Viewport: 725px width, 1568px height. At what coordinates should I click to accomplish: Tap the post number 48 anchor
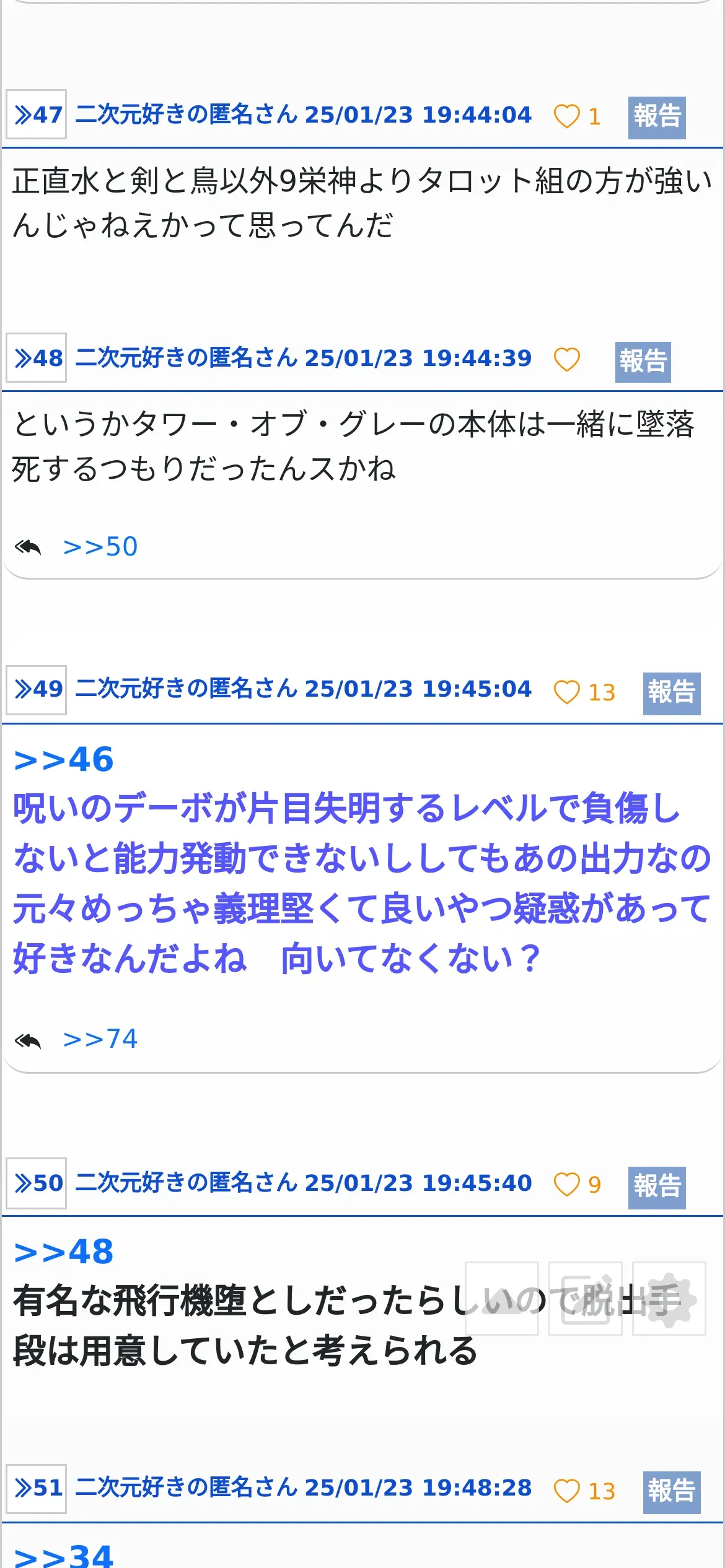(37, 357)
